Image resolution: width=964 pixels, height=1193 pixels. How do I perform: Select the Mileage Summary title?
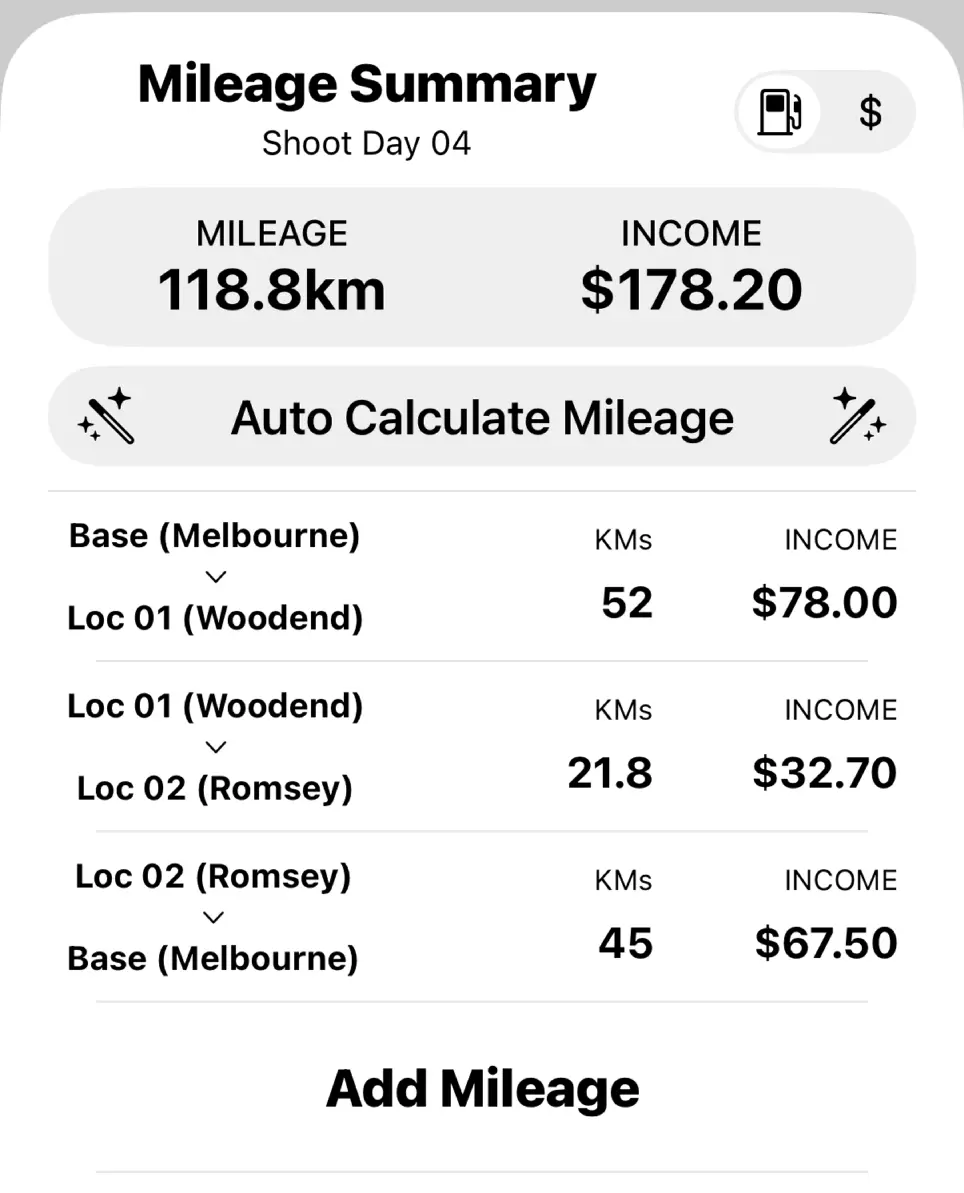coord(366,84)
